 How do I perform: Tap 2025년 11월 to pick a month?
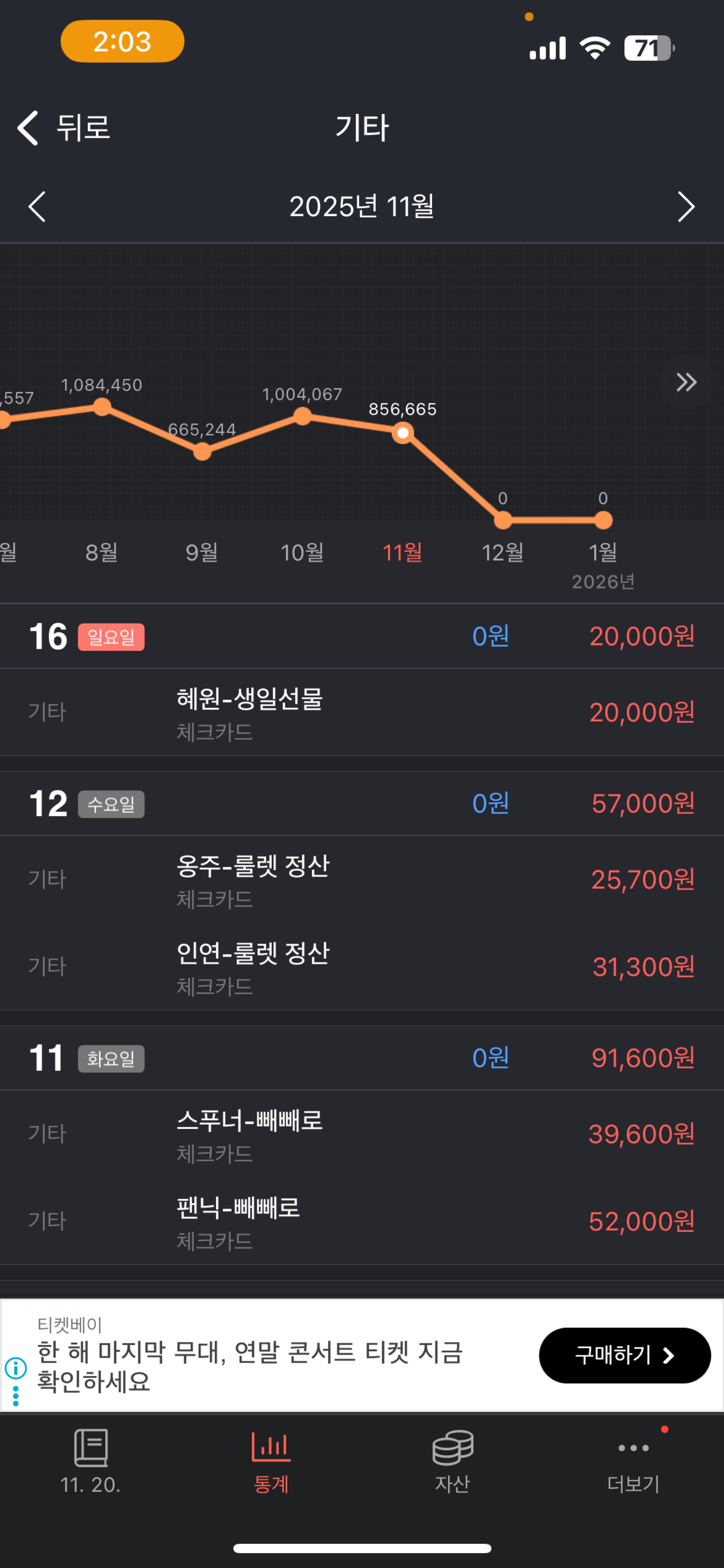[x=362, y=207]
